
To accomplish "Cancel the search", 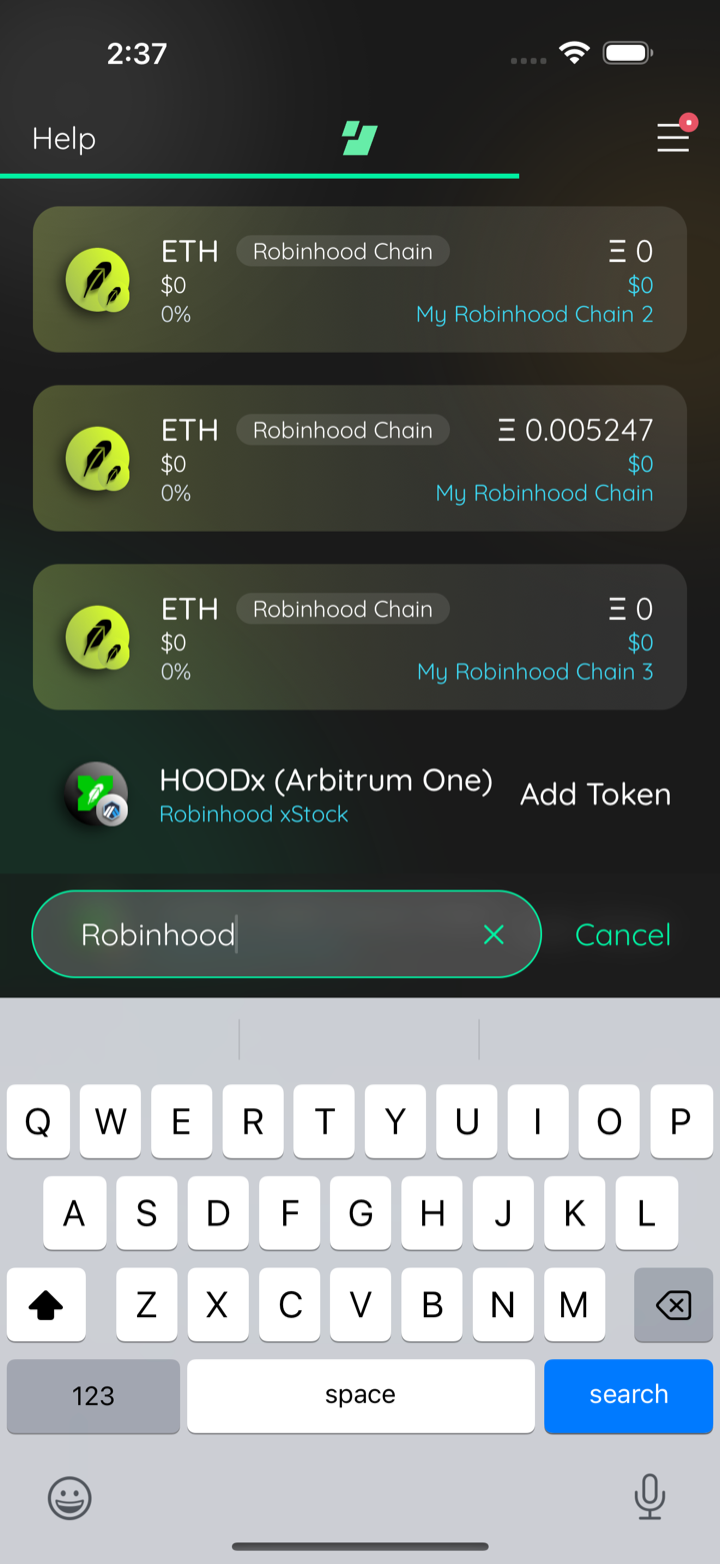I will [x=623, y=934].
